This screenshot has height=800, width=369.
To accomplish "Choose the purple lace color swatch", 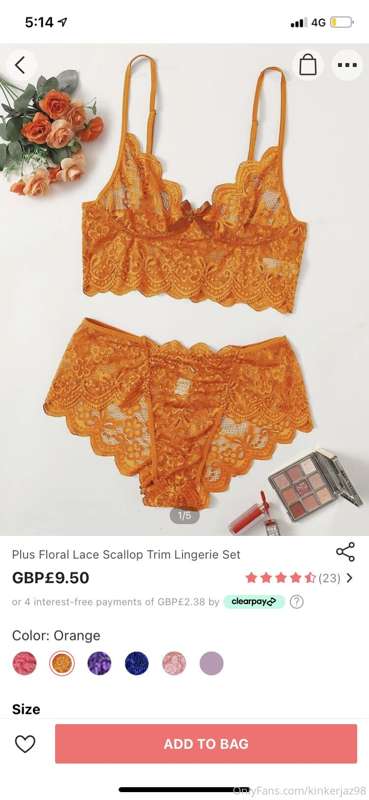I will [99, 663].
